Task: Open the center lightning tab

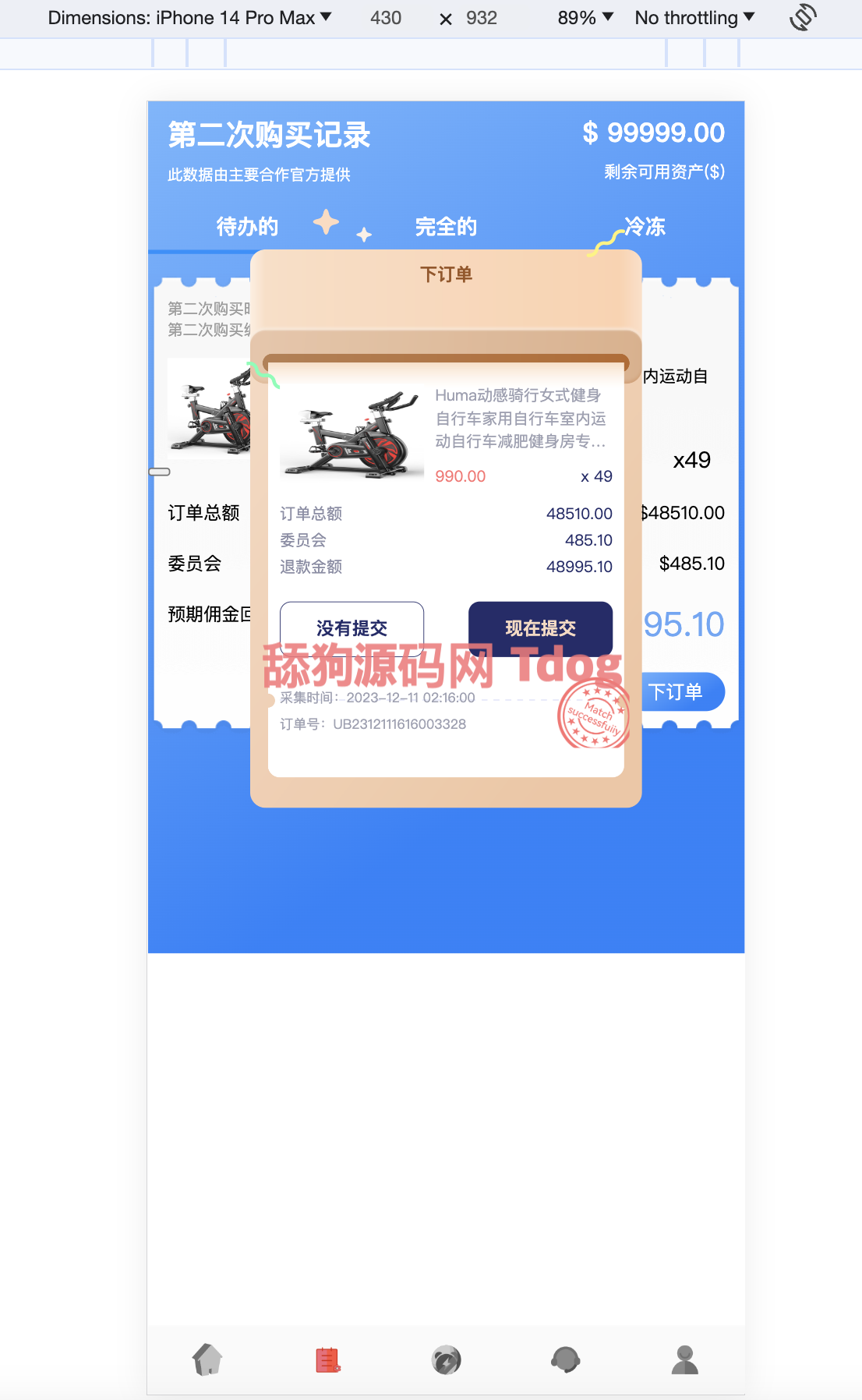Action: (x=447, y=1359)
